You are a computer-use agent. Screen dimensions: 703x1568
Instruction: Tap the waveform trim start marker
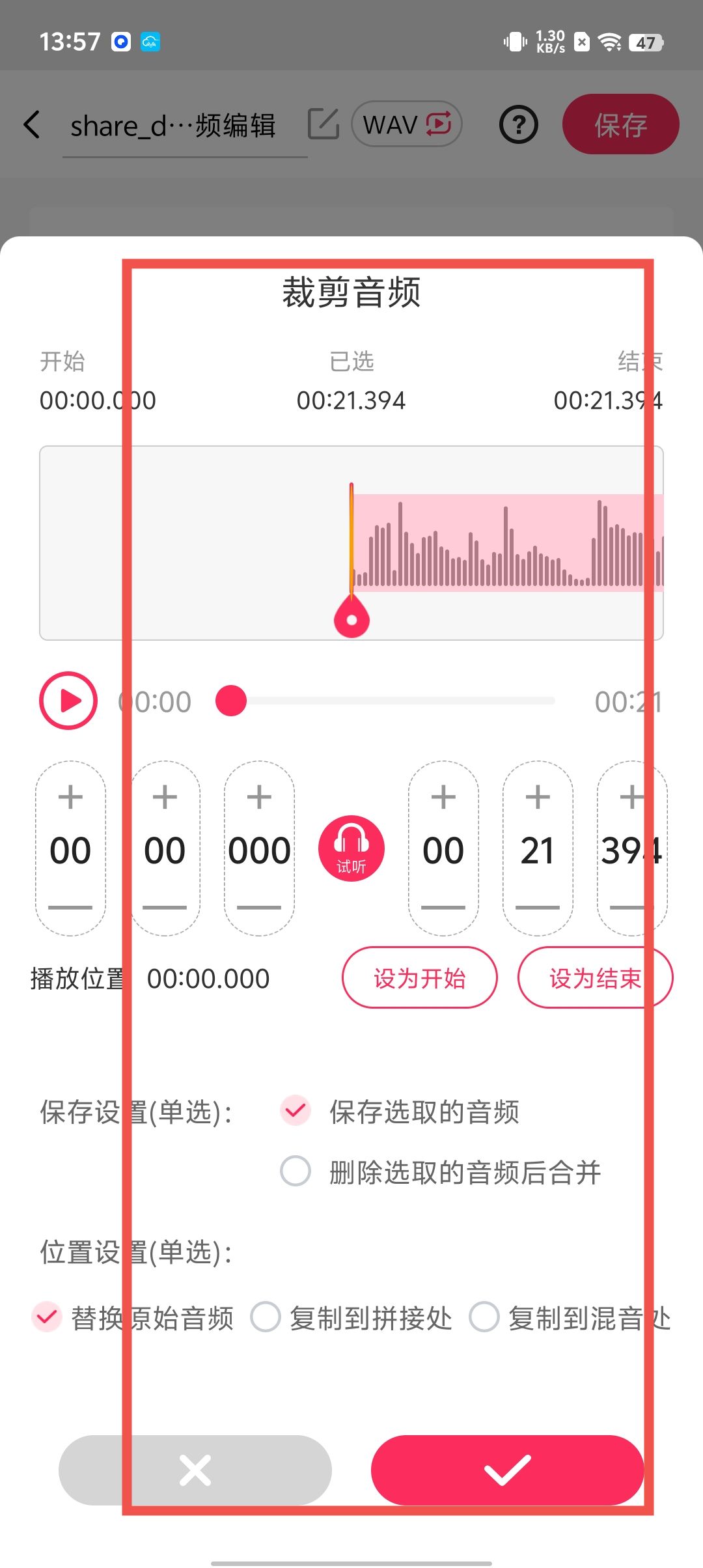click(x=351, y=619)
